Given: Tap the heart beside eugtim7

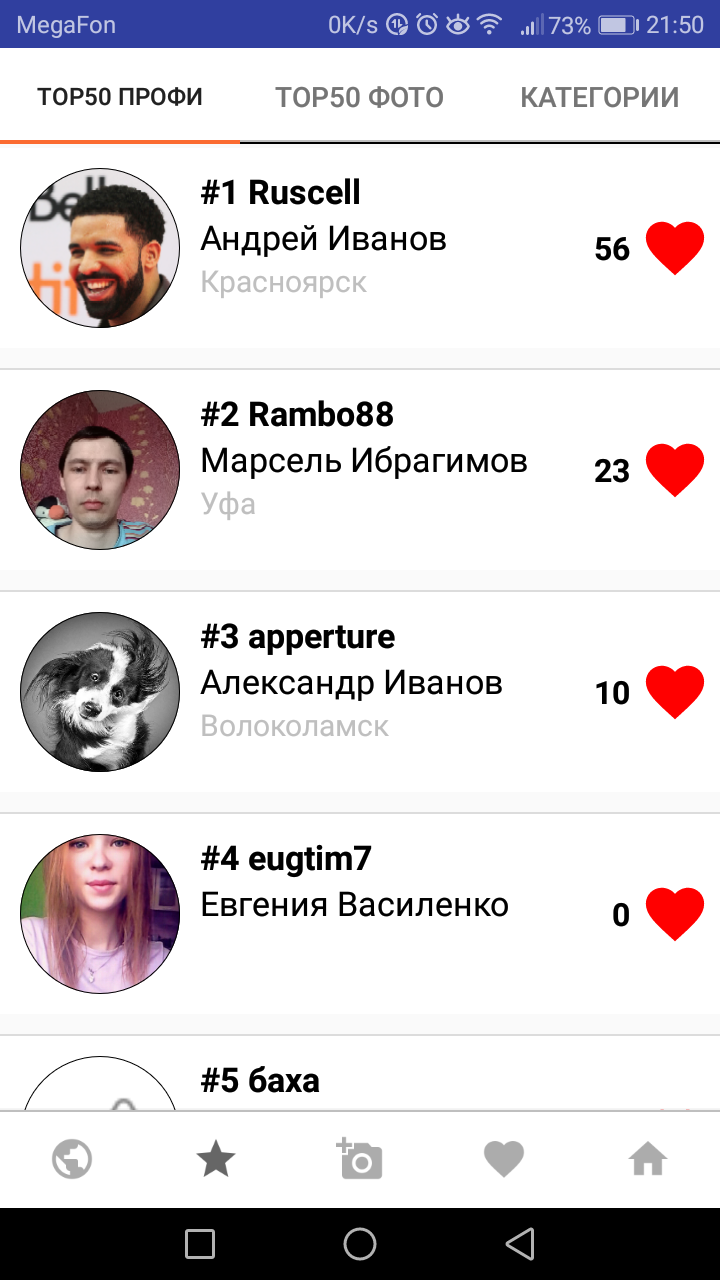Looking at the screenshot, I should point(675,914).
